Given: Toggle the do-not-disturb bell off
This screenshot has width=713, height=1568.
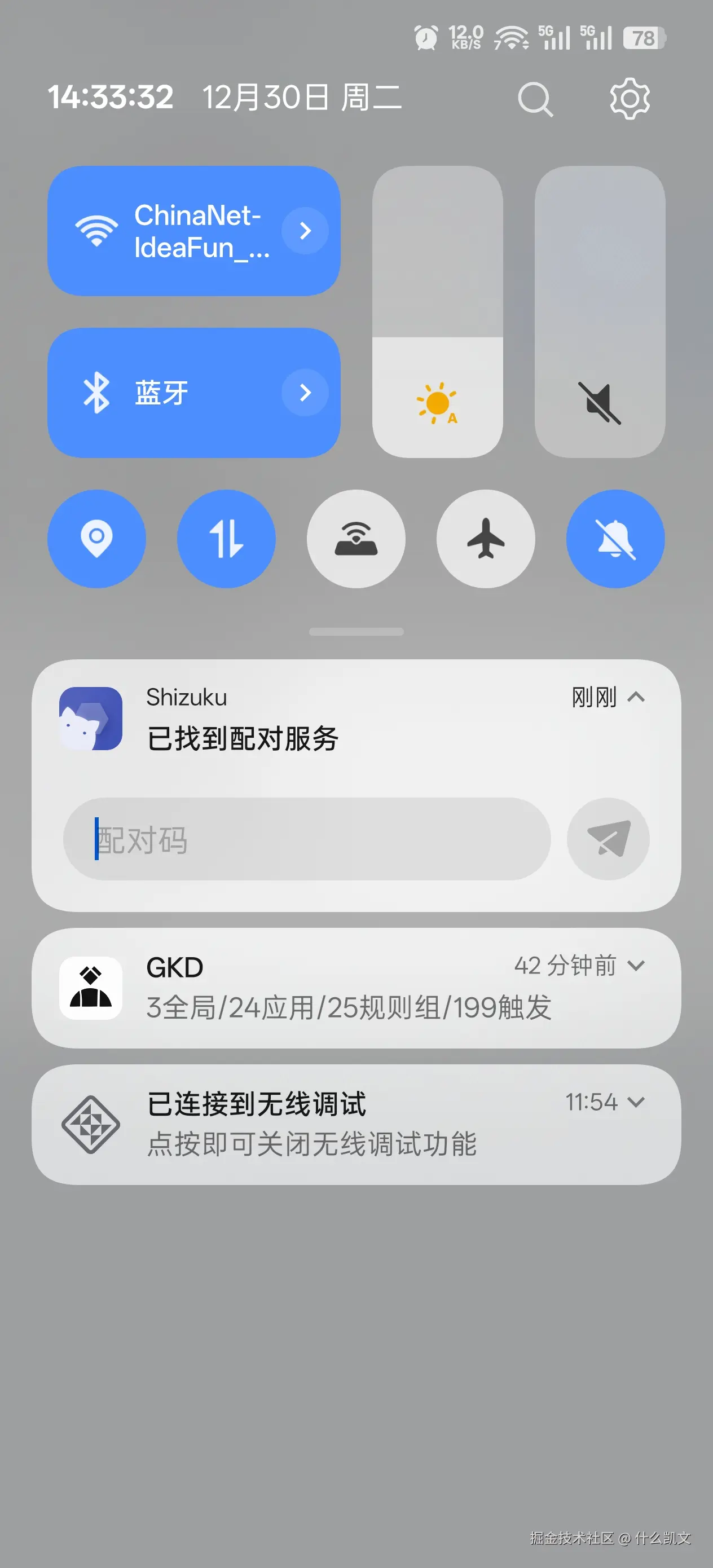Looking at the screenshot, I should 615,539.
